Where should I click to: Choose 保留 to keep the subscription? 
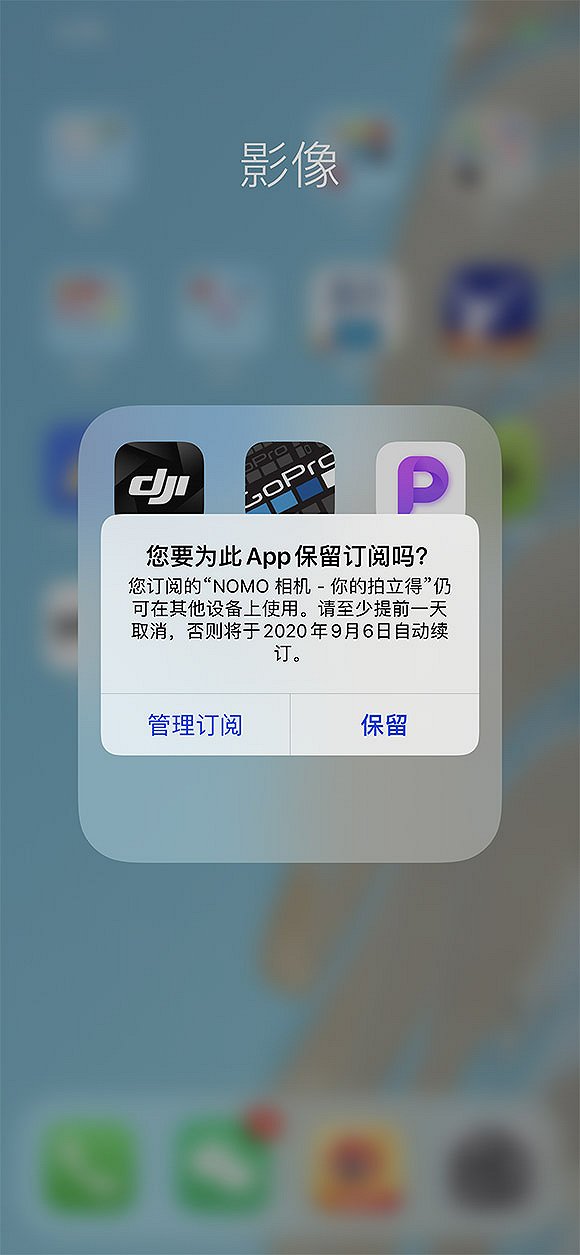(x=384, y=725)
